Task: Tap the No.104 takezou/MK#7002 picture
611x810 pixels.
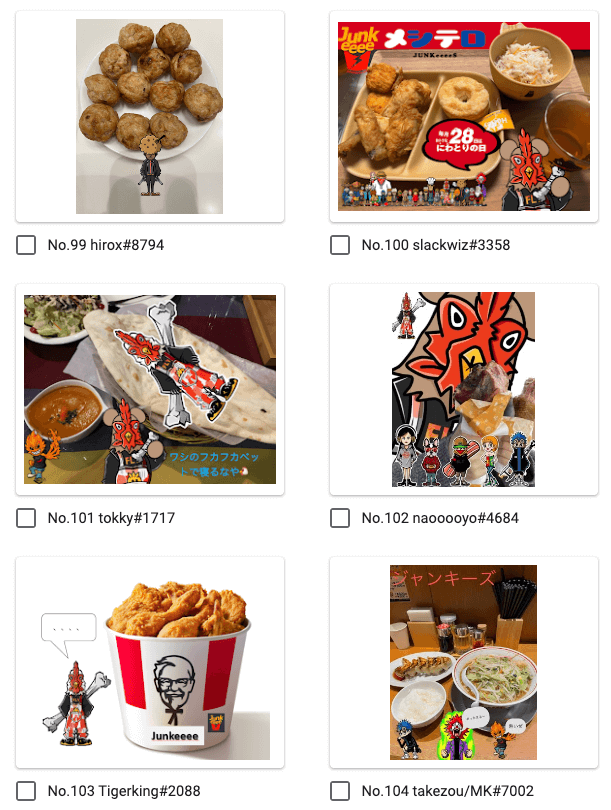Action: (x=463, y=662)
